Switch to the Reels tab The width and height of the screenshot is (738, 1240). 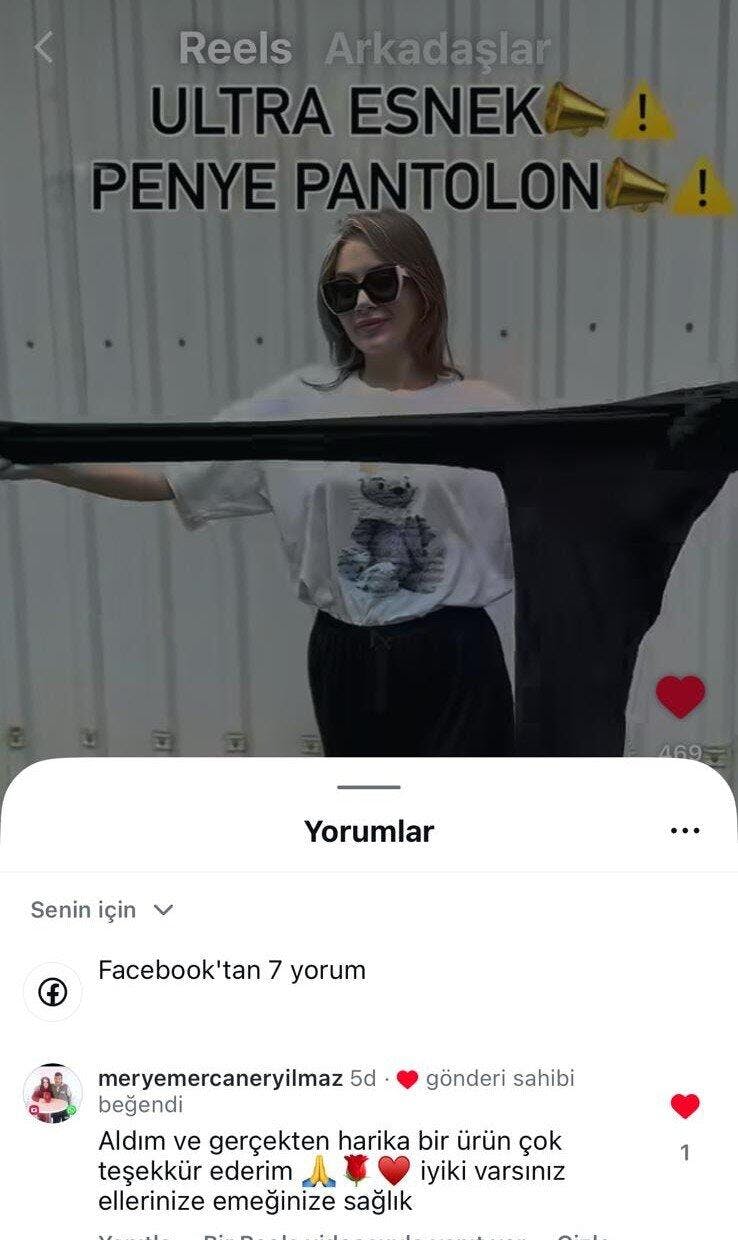[235, 49]
